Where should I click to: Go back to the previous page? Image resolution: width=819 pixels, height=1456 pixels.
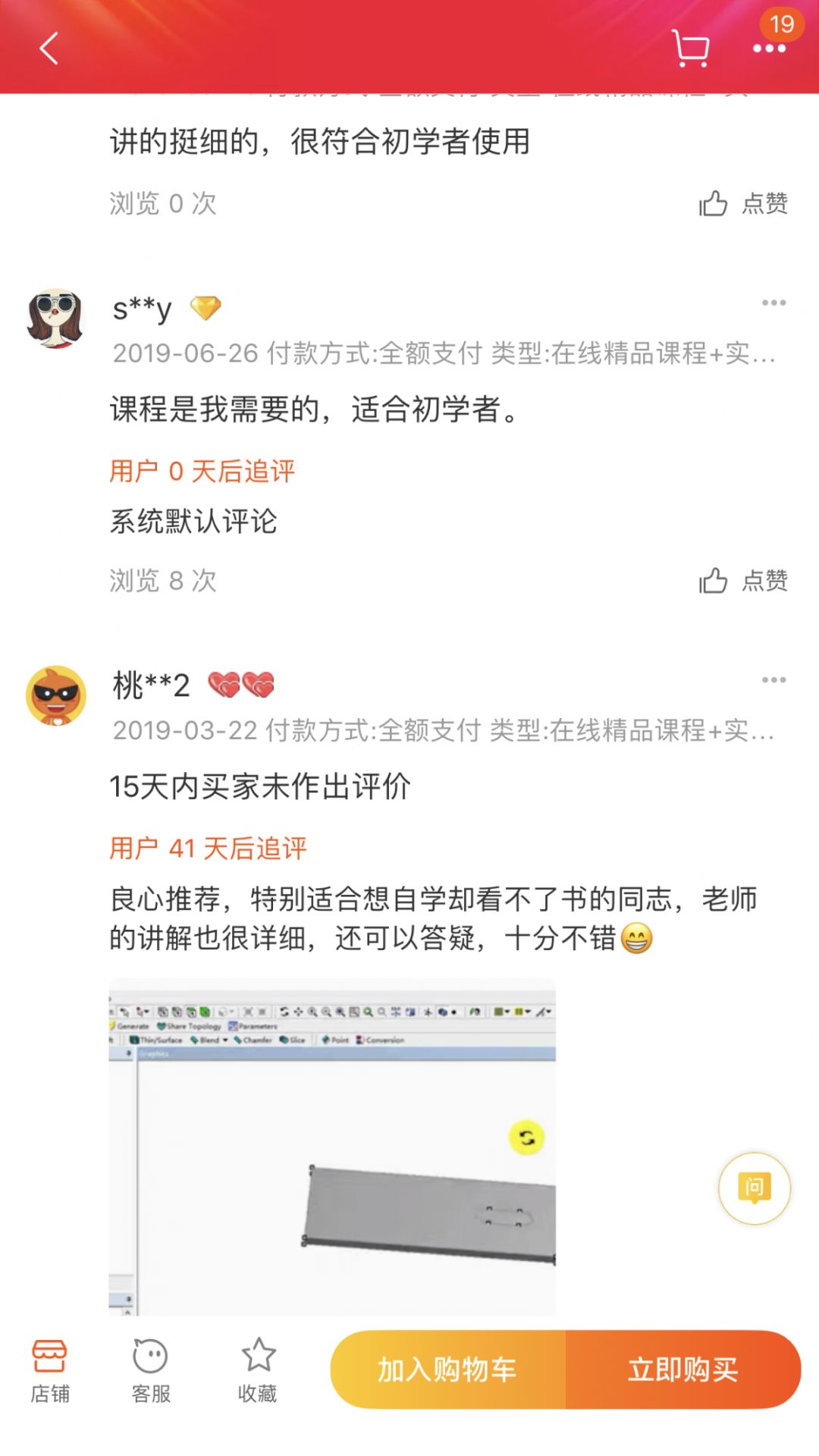pos(49,49)
